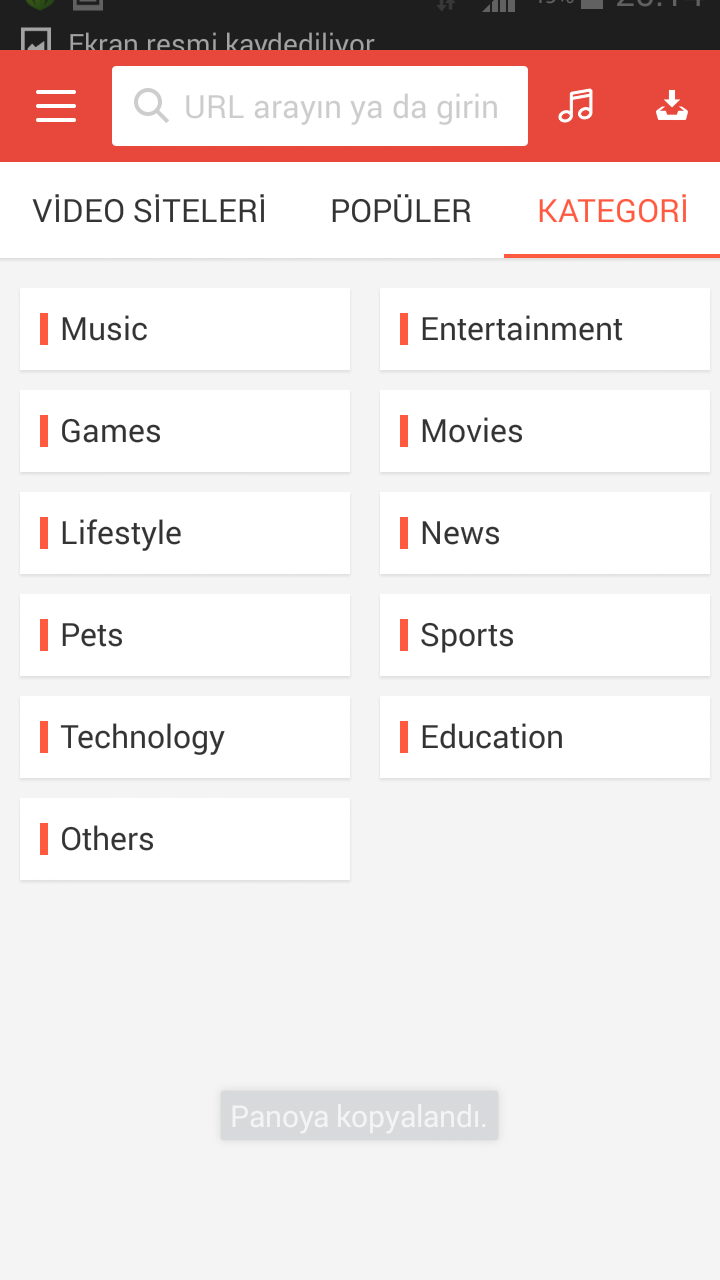Switch to the POPÜLER tab
The height and width of the screenshot is (1280, 720).
[401, 211]
